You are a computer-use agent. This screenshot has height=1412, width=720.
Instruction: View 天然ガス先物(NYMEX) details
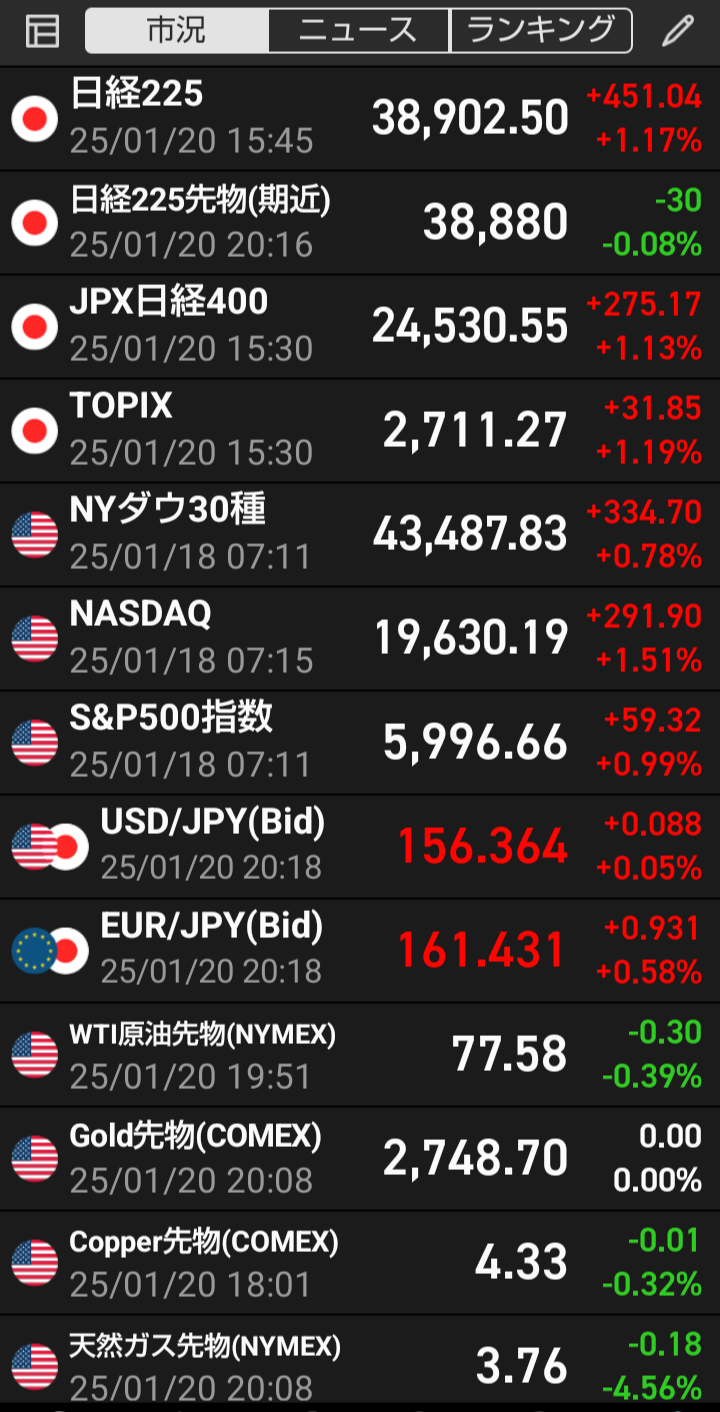coord(360,1364)
